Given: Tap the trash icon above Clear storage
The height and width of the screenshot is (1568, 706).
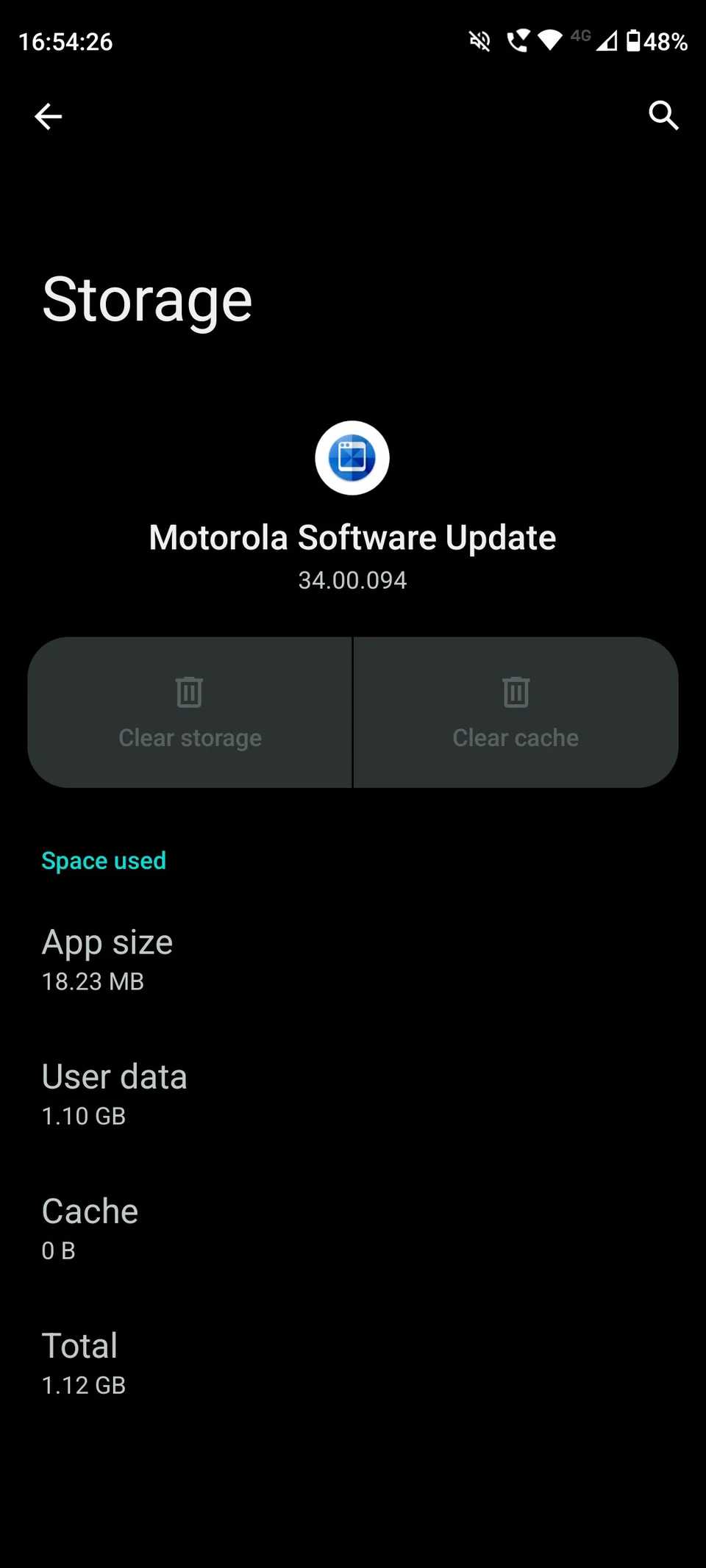Looking at the screenshot, I should (x=189, y=691).
